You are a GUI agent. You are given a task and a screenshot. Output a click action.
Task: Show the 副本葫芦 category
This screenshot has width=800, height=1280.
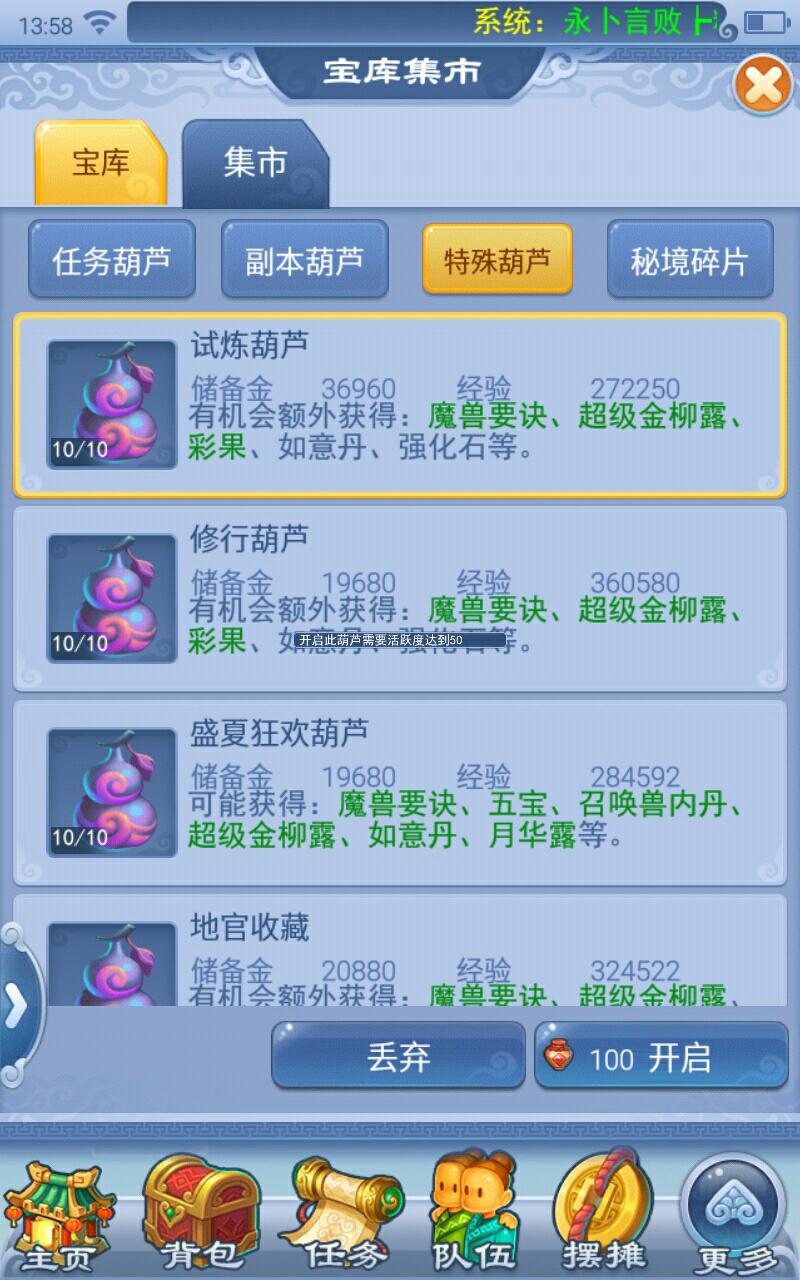(x=304, y=260)
